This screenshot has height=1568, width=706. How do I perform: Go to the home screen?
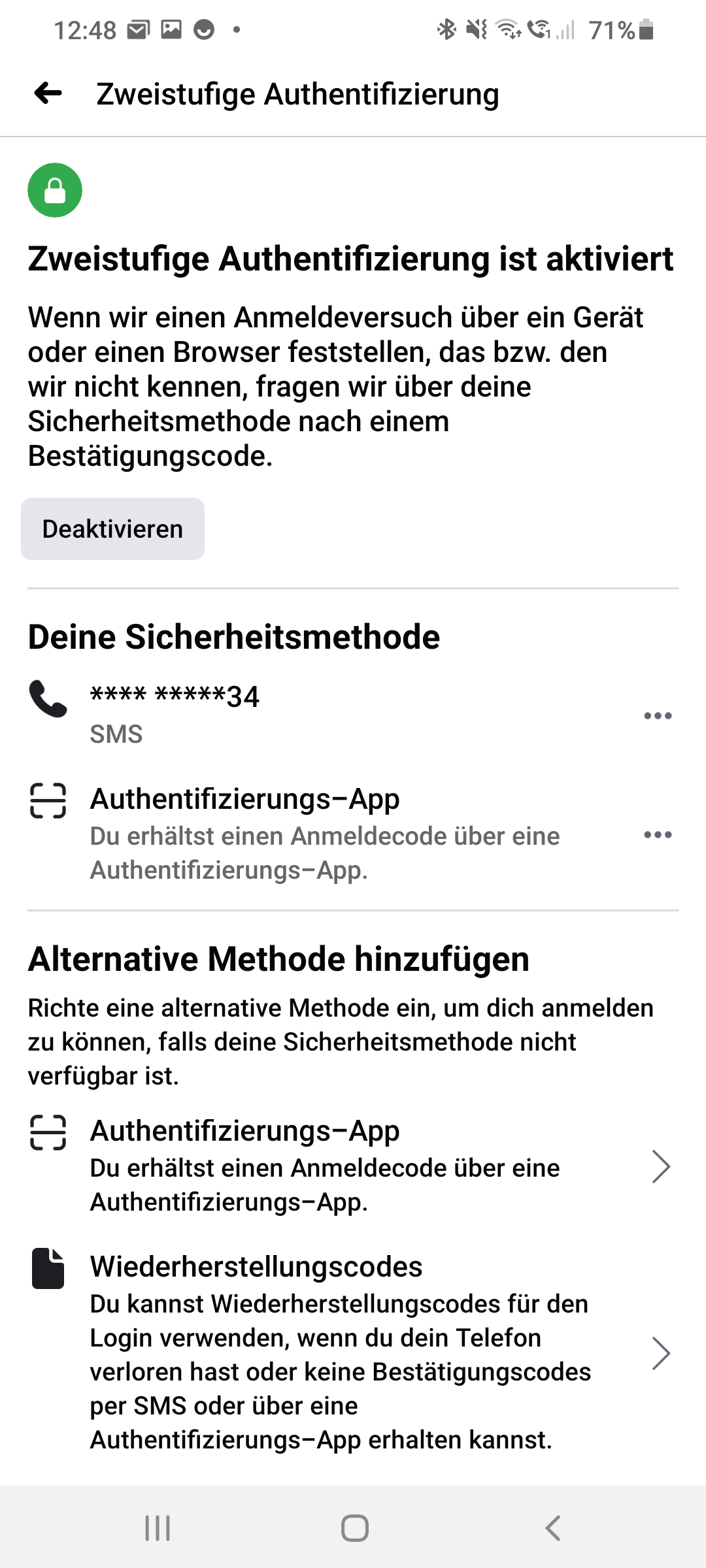354,1528
